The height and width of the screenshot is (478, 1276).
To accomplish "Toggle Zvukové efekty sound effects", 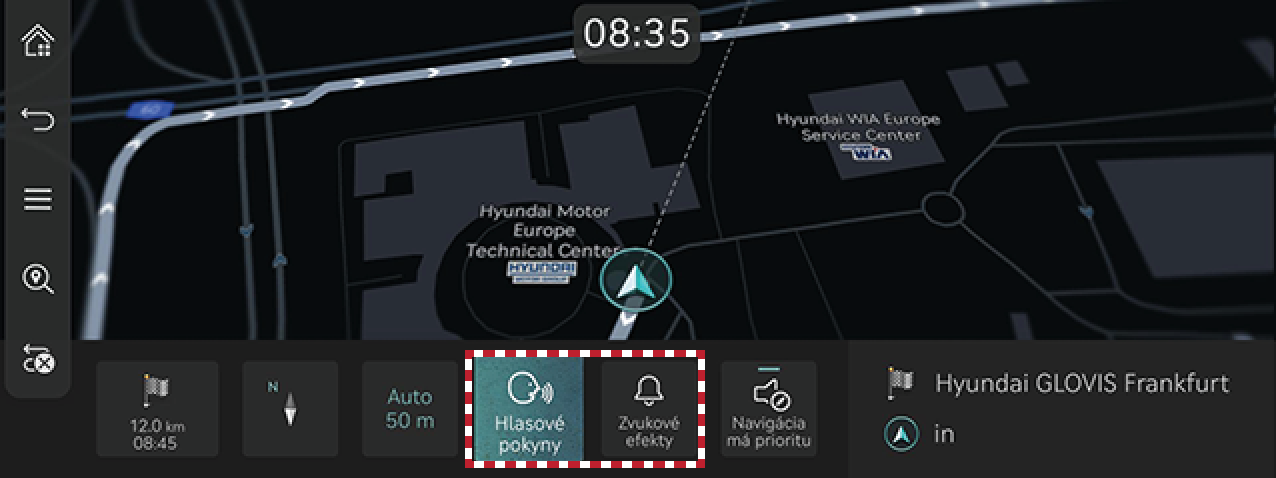I will point(649,410).
